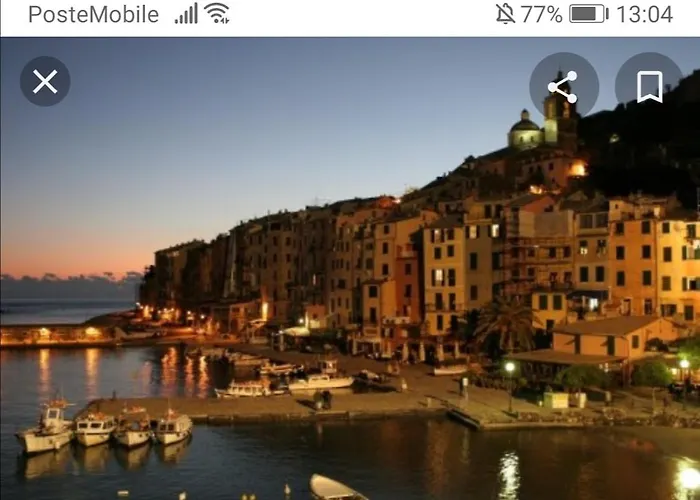700x500 pixels.
Task: Close the full-screen photo view
Action: coord(45,82)
